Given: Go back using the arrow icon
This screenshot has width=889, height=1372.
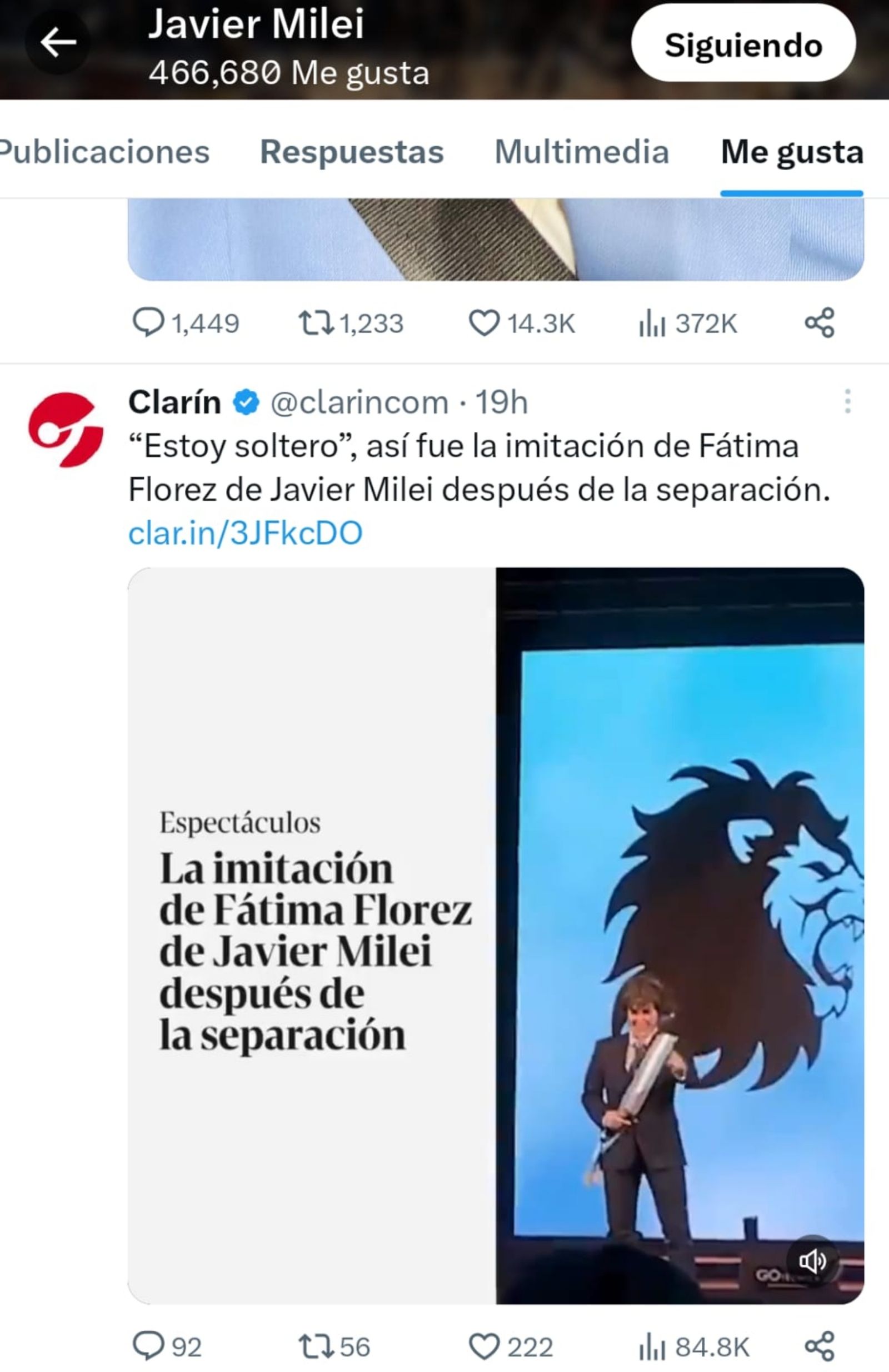Looking at the screenshot, I should (58, 42).
